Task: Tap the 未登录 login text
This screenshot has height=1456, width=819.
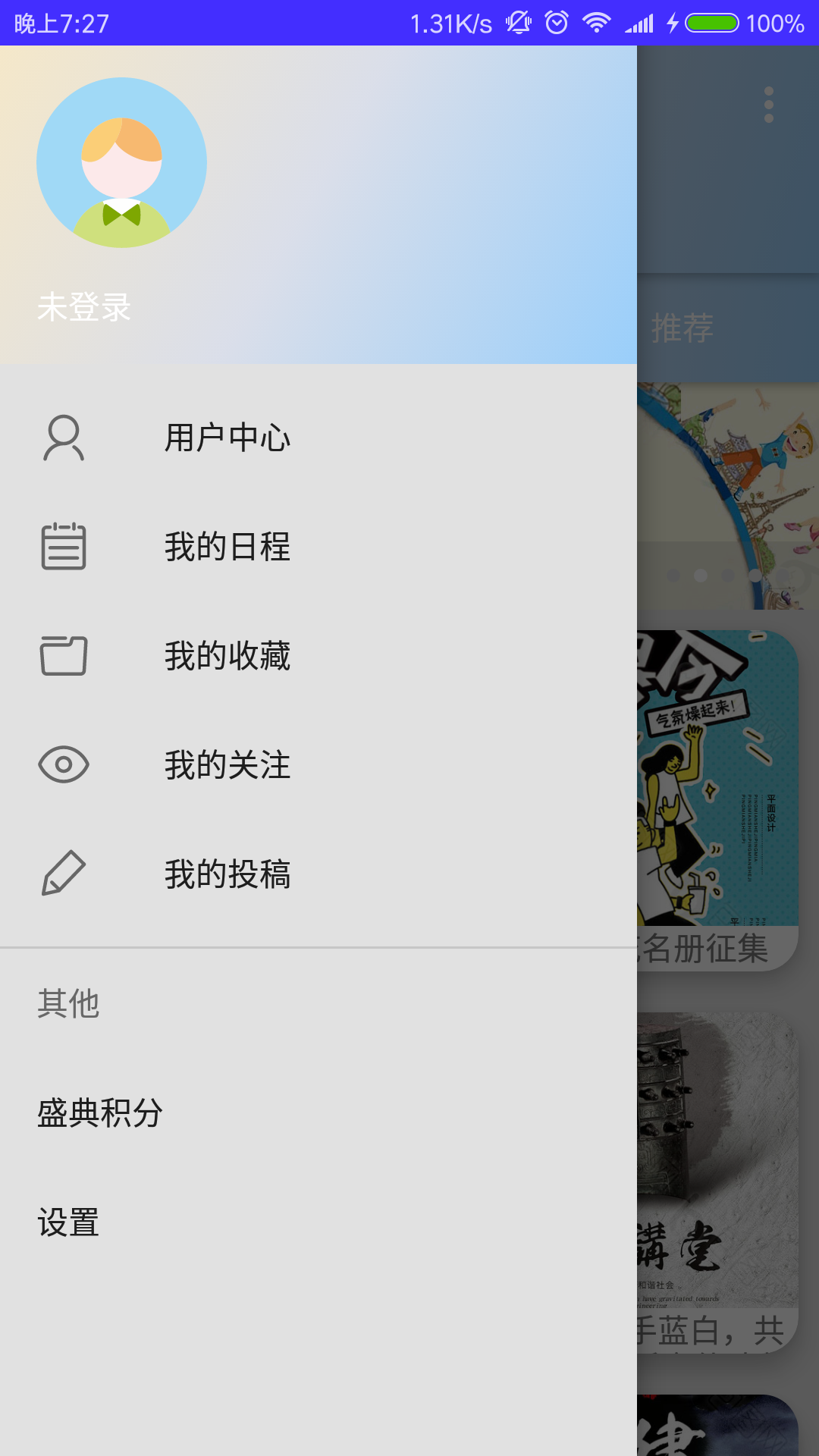Action: point(84,307)
